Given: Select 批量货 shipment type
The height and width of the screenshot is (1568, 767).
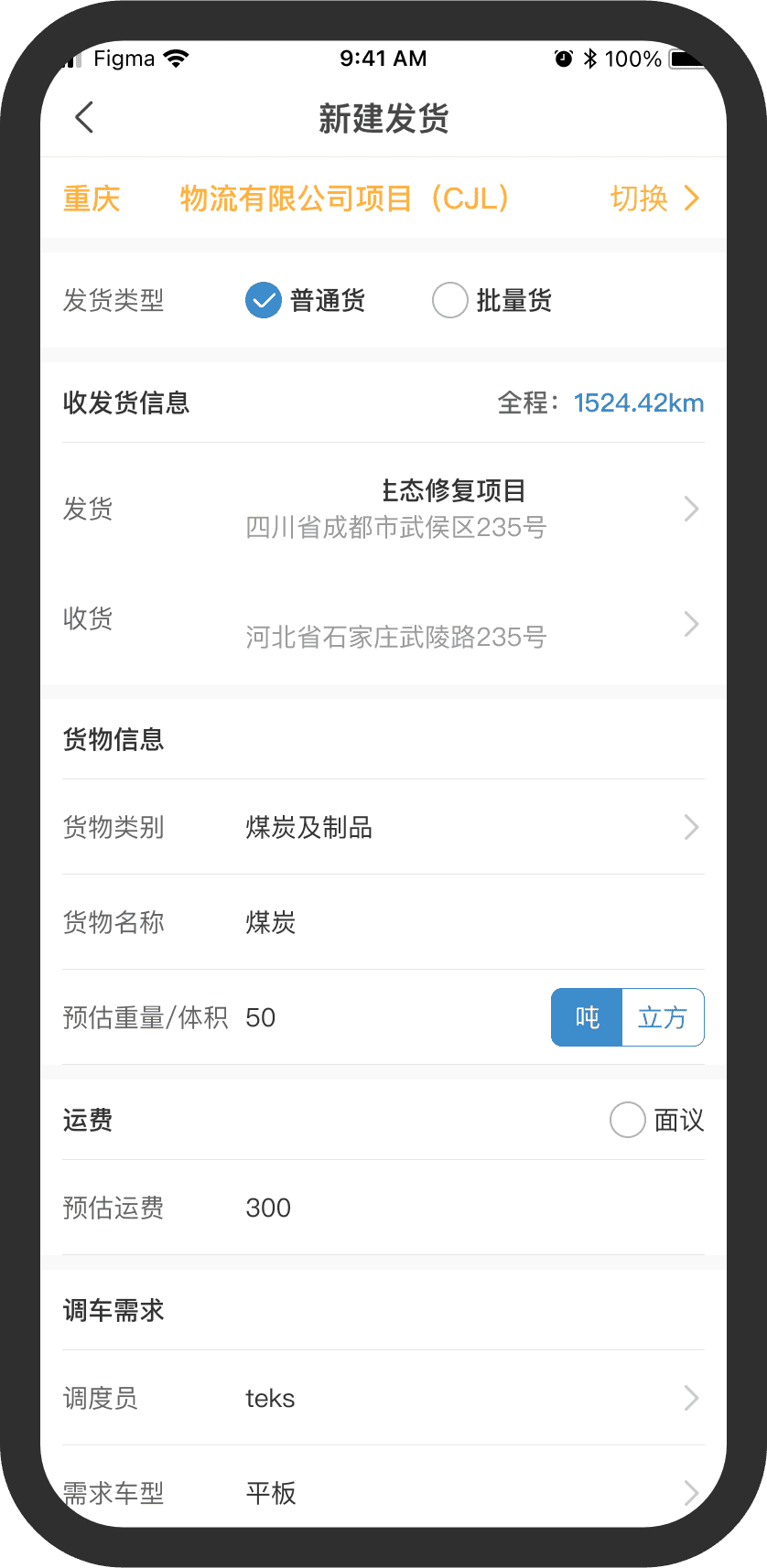Looking at the screenshot, I should point(450,300).
